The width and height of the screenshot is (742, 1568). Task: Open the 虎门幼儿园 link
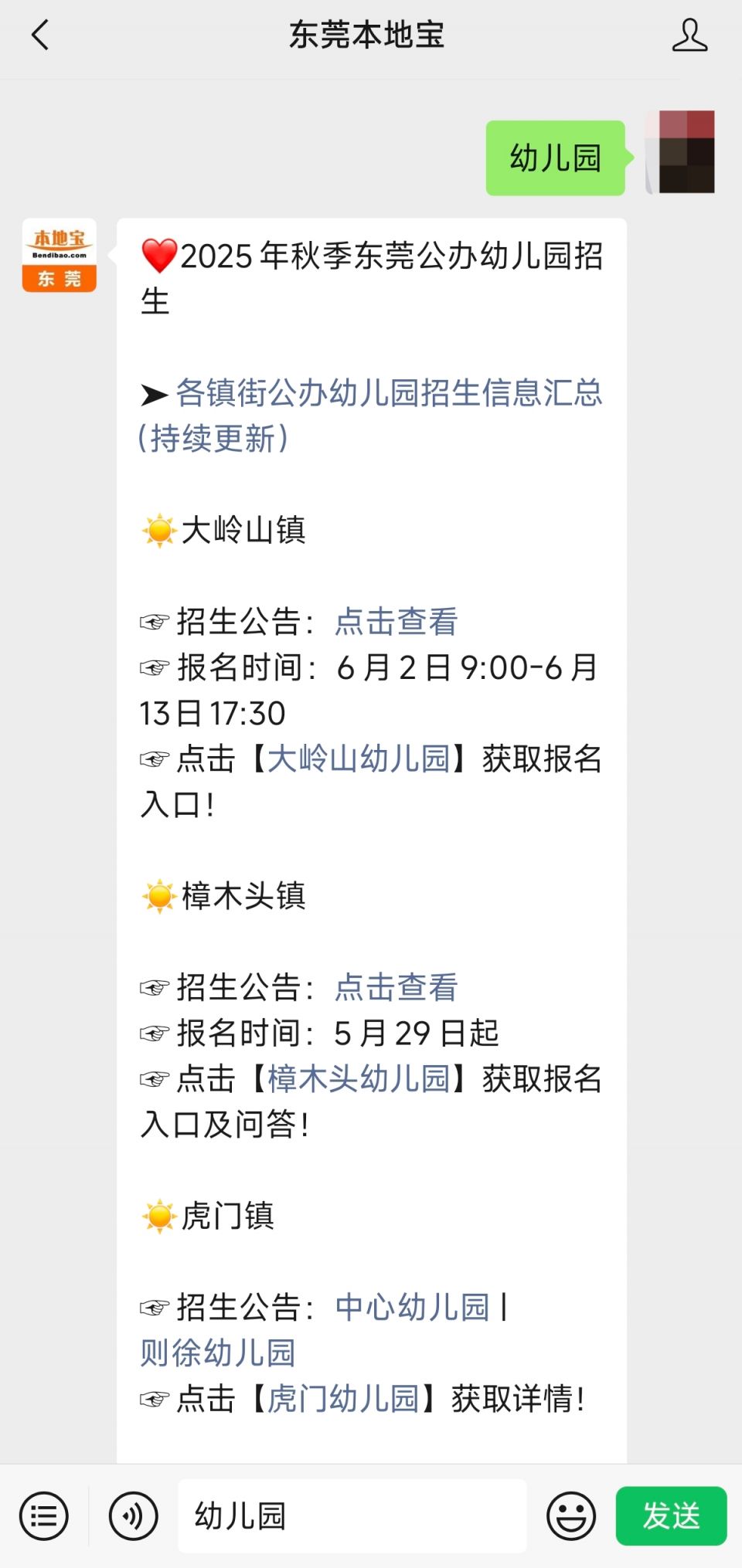(x=343, y=1399)
